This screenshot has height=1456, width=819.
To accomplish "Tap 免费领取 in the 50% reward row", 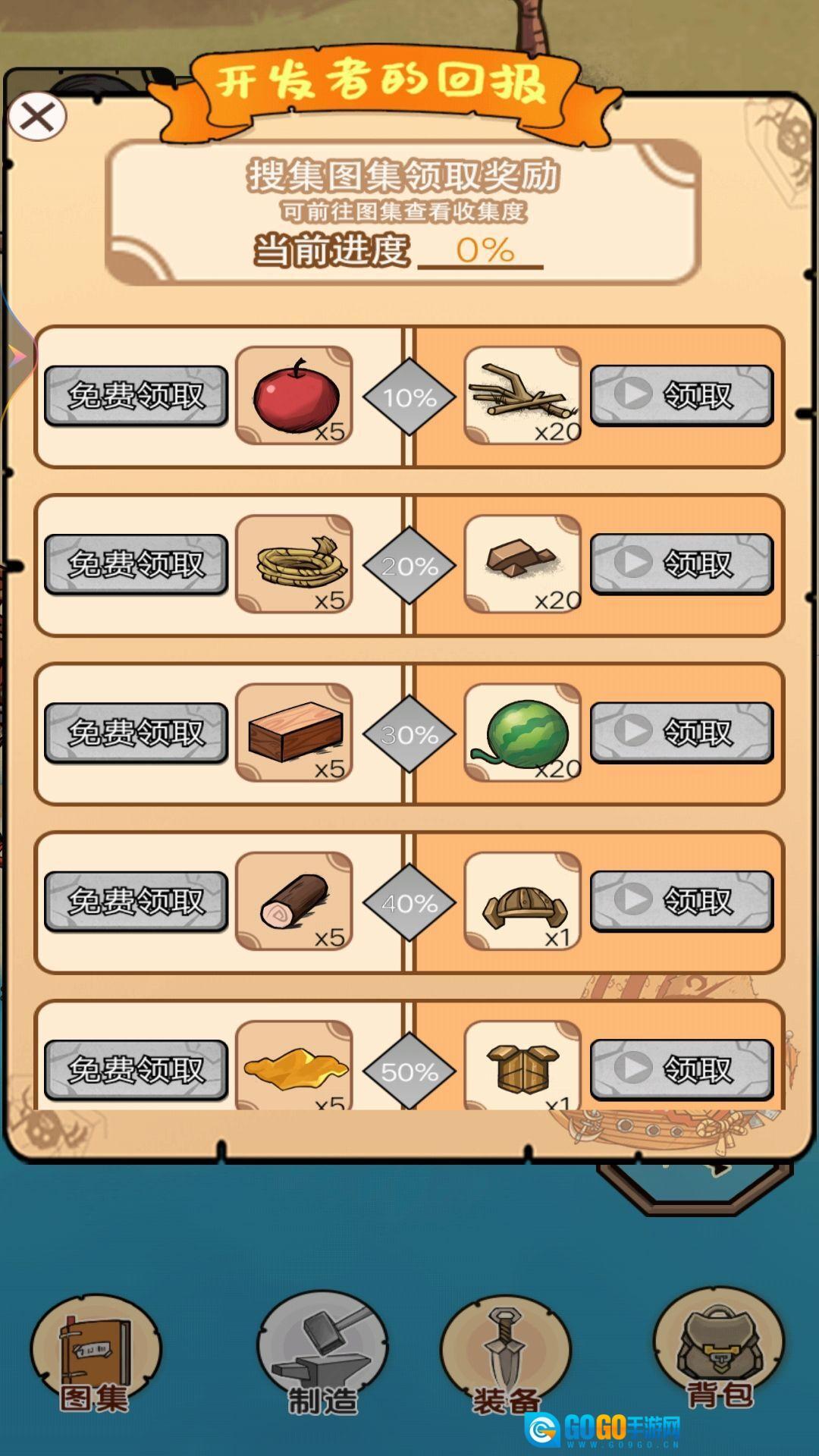I will (136, 1069).
